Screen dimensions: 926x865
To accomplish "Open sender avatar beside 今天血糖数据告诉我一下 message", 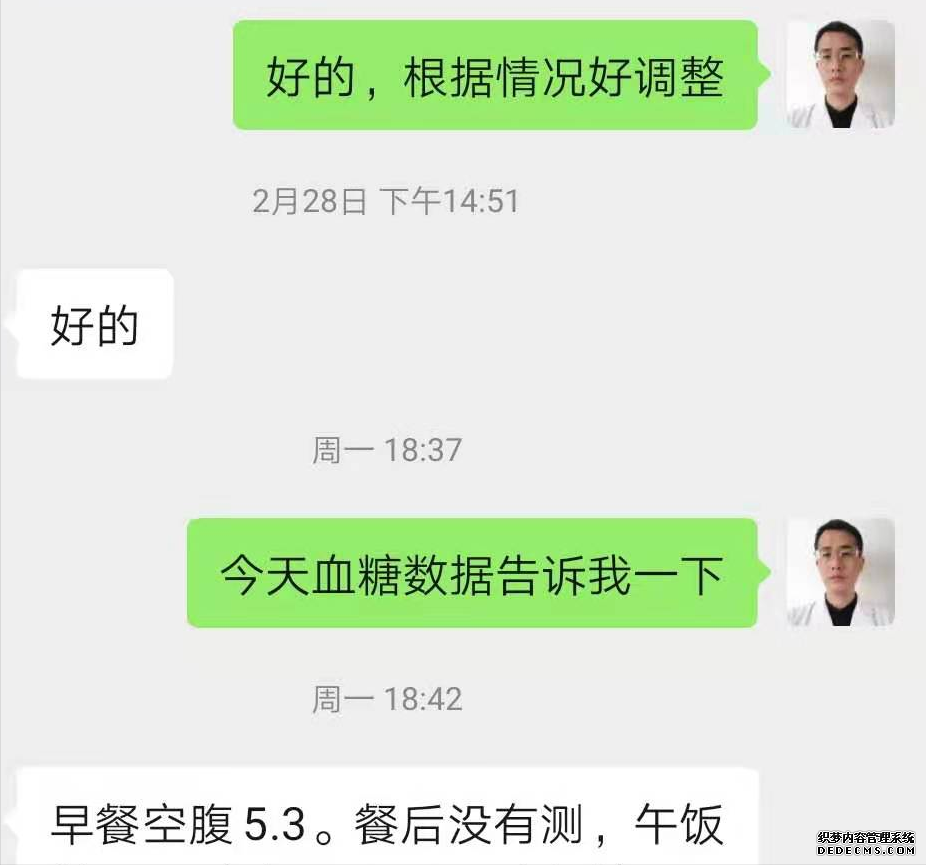I will coord(840,572).
